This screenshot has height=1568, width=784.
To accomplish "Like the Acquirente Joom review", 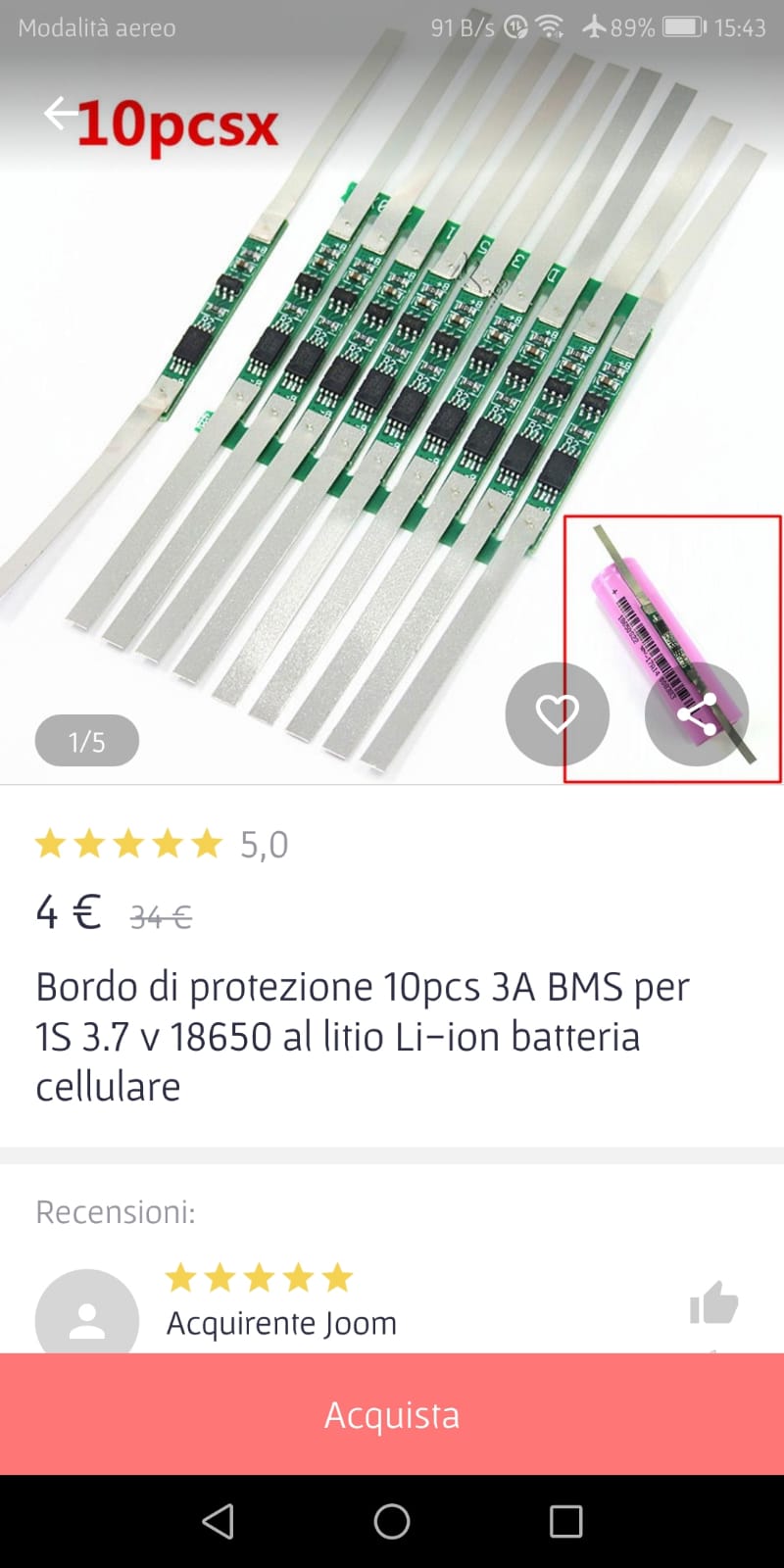I will click(x=713, y=1302).
